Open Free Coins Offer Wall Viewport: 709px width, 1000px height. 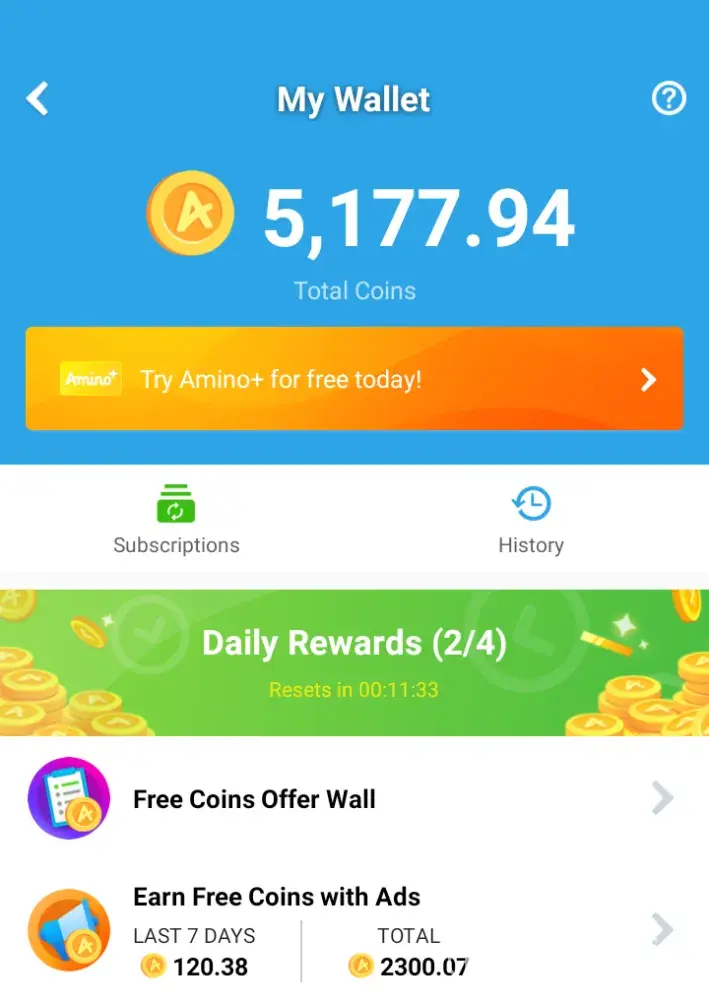pos(354,799)
